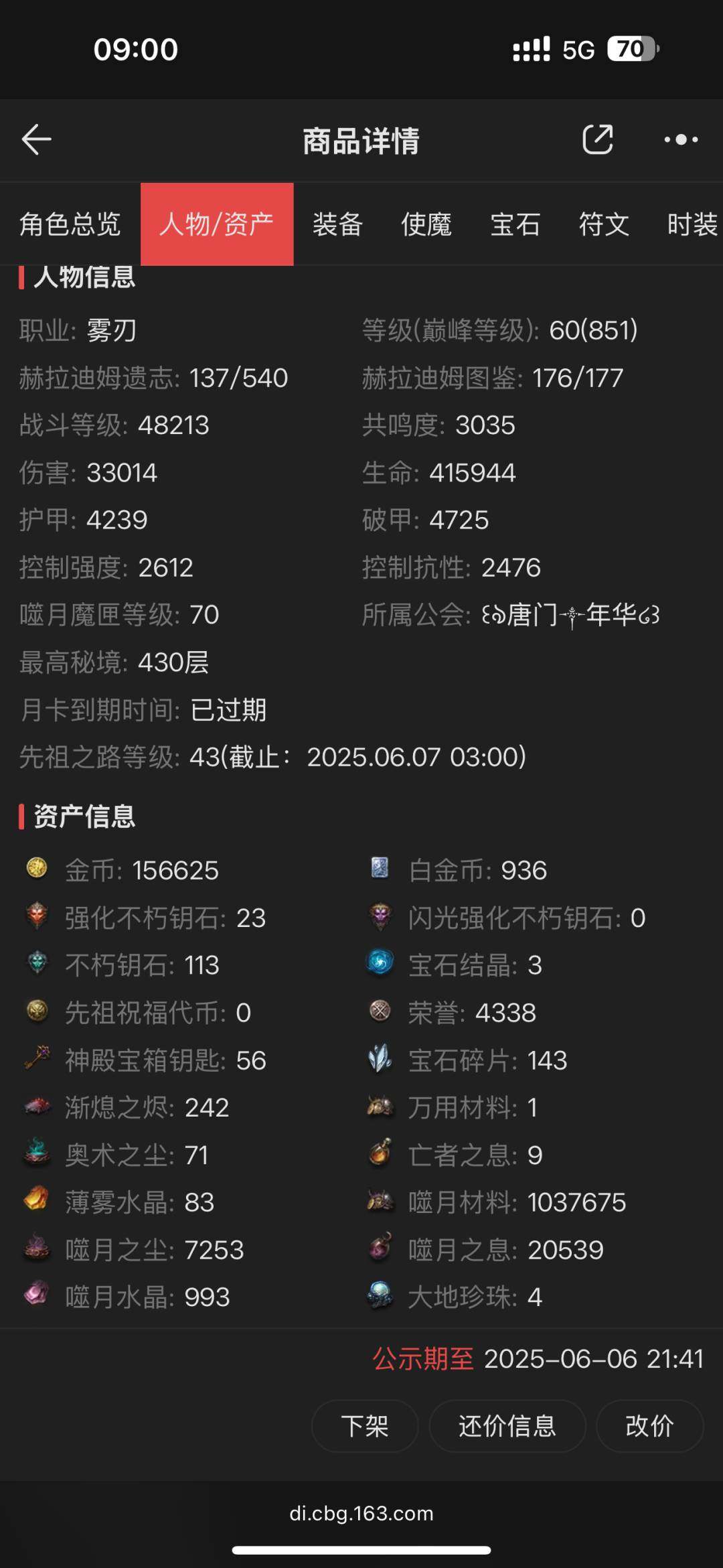Tap the di.cbg.163.com address bar

[x=361, y=1513]
